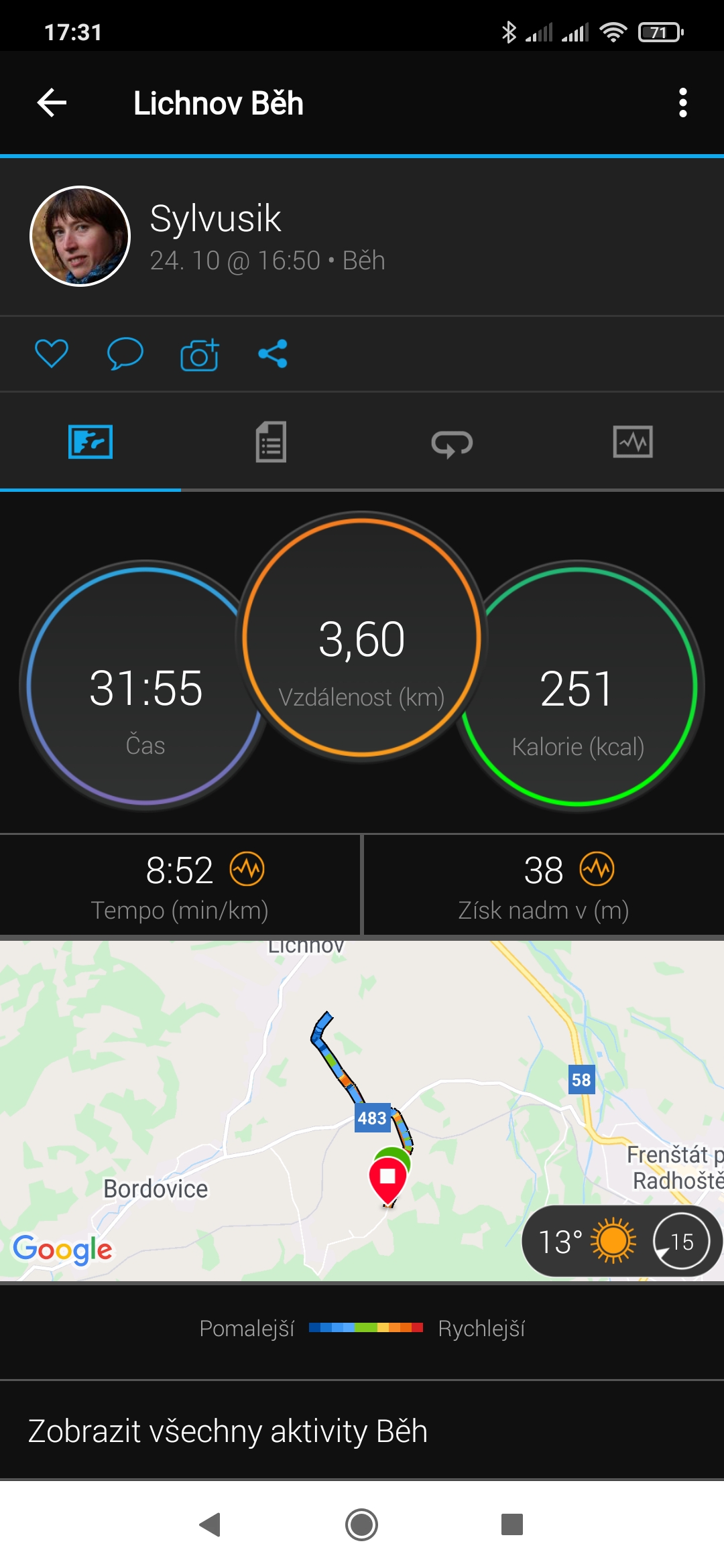The height and width of the screenshot is (1568, 724).
Task: Like this activity with the heart icon
Action: 52,353
